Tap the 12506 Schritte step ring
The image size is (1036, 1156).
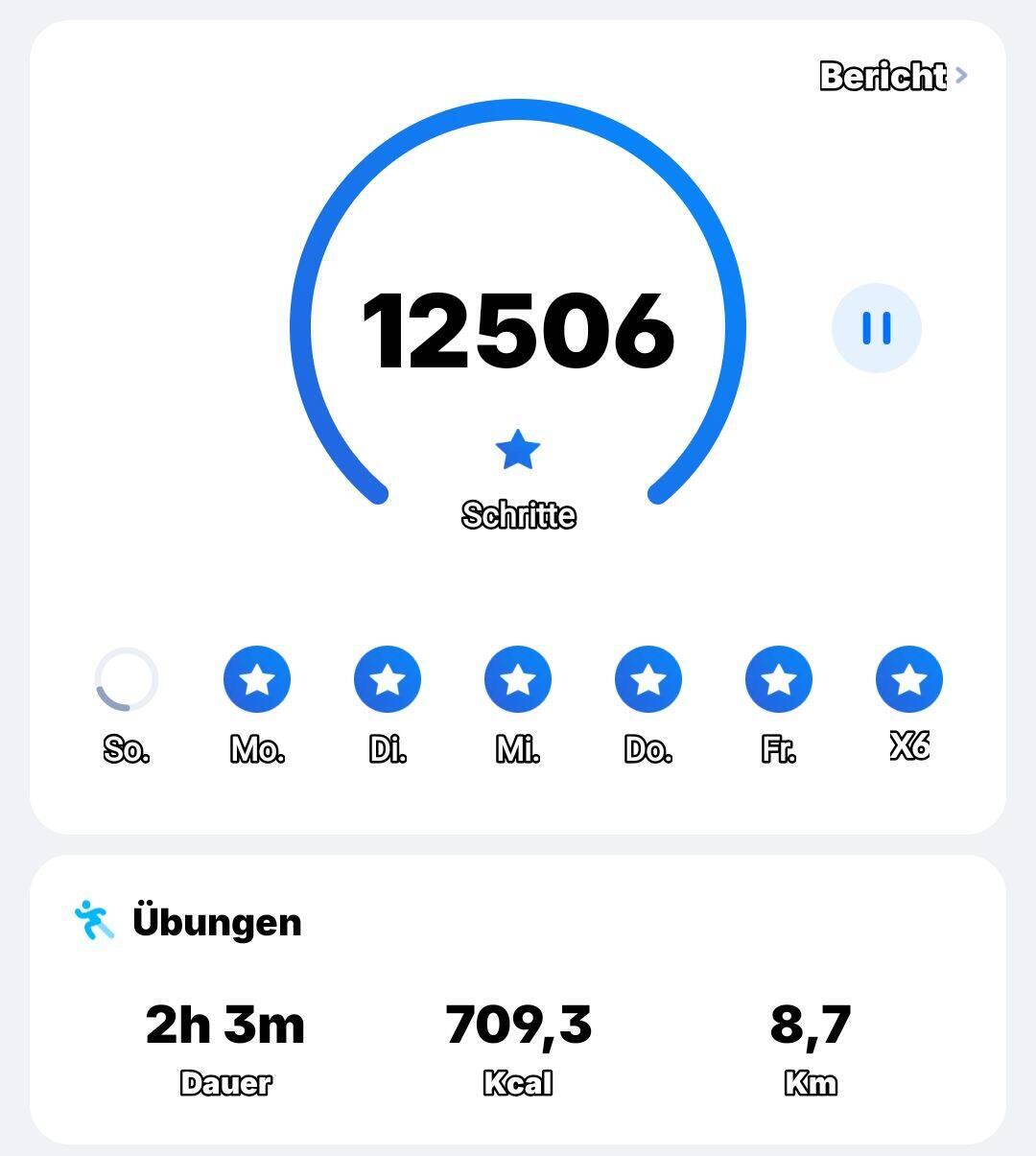pyautogui.click(x=518, y=331)
